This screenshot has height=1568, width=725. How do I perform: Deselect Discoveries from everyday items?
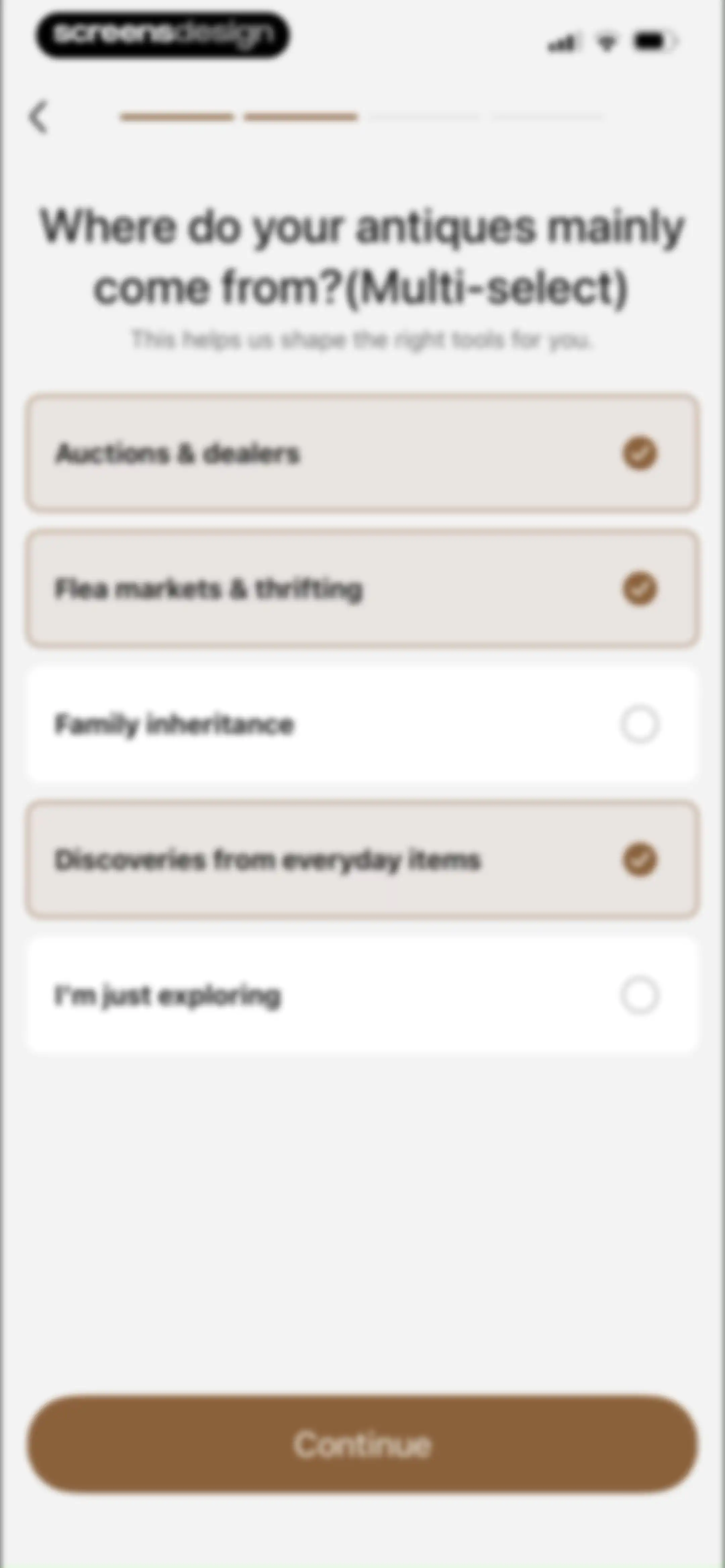362,860
